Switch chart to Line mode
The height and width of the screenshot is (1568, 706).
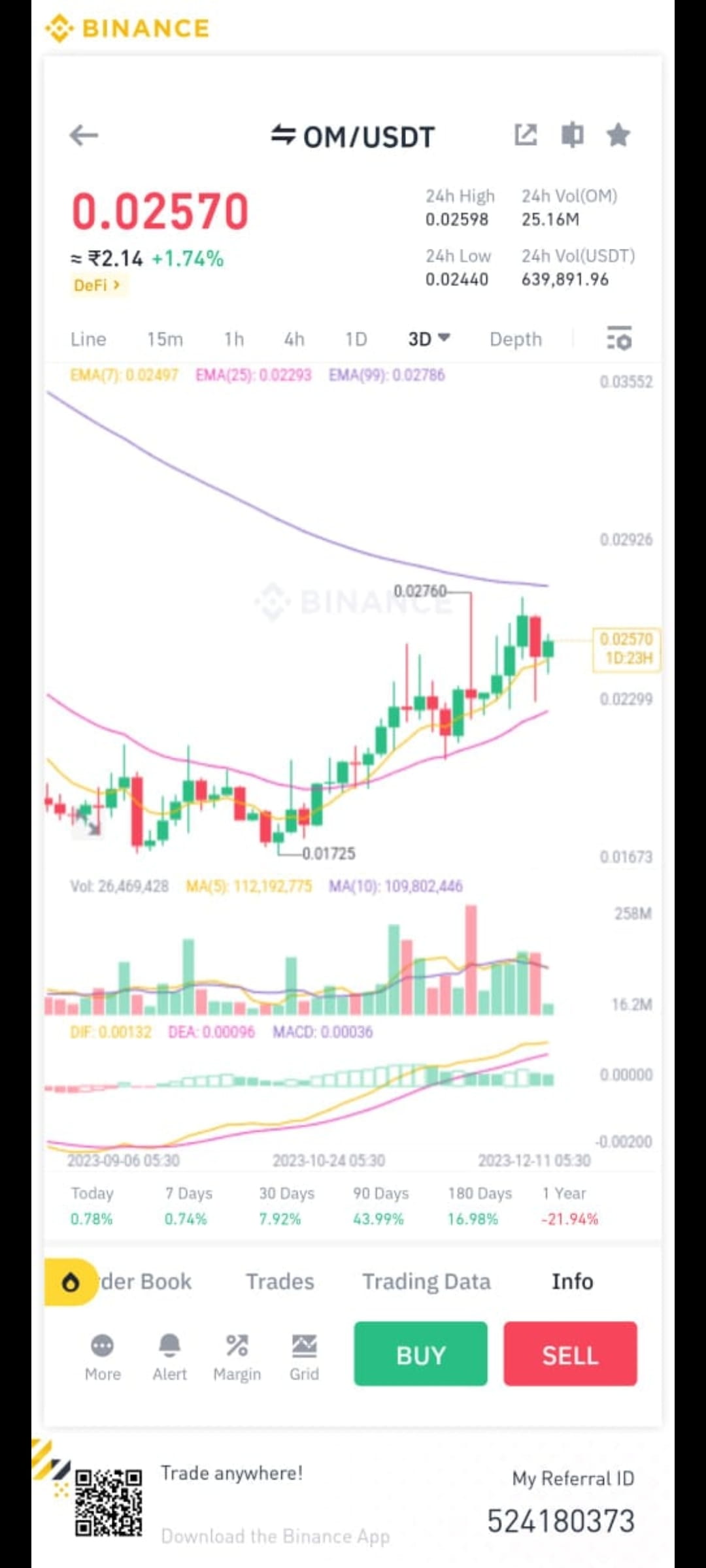(89, 339)
